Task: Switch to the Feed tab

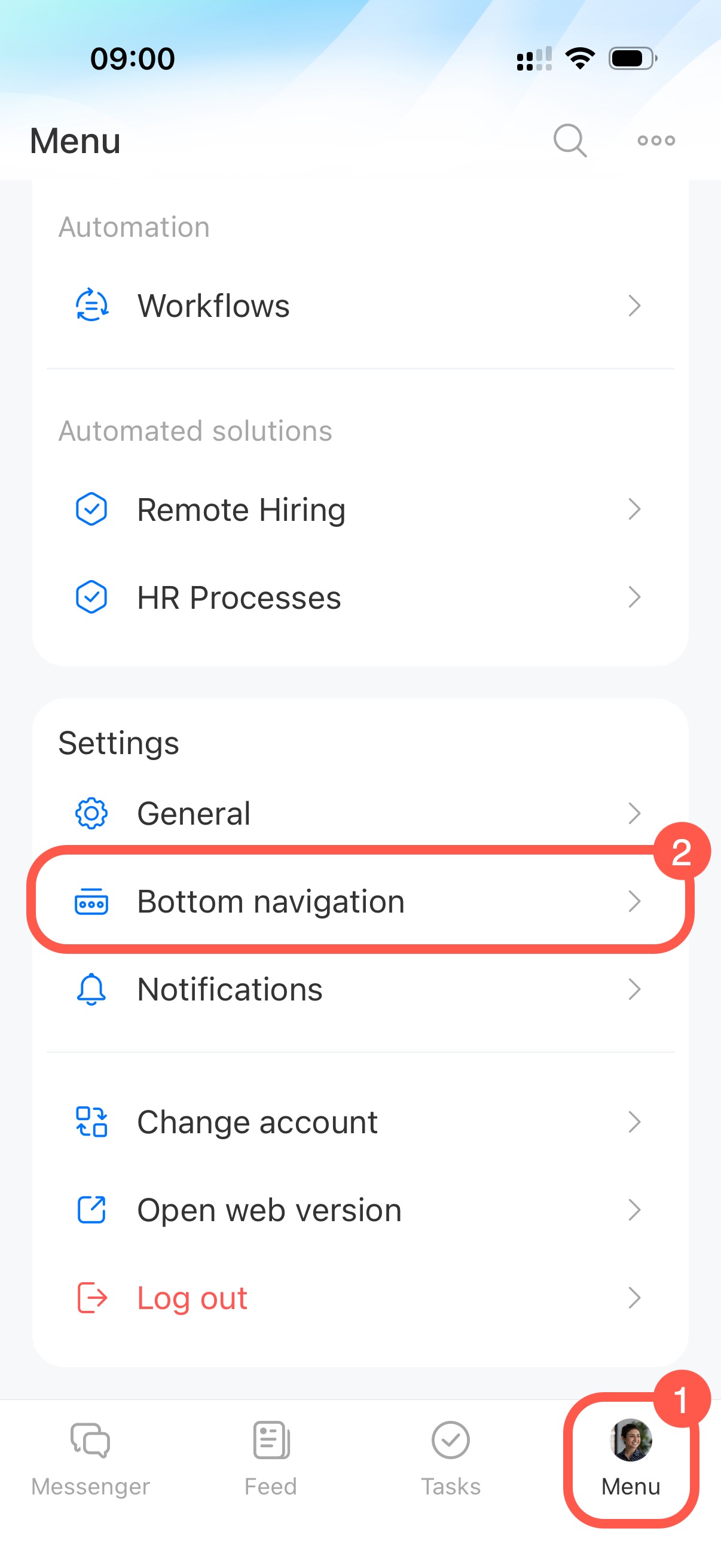Action: [271, 1458]
